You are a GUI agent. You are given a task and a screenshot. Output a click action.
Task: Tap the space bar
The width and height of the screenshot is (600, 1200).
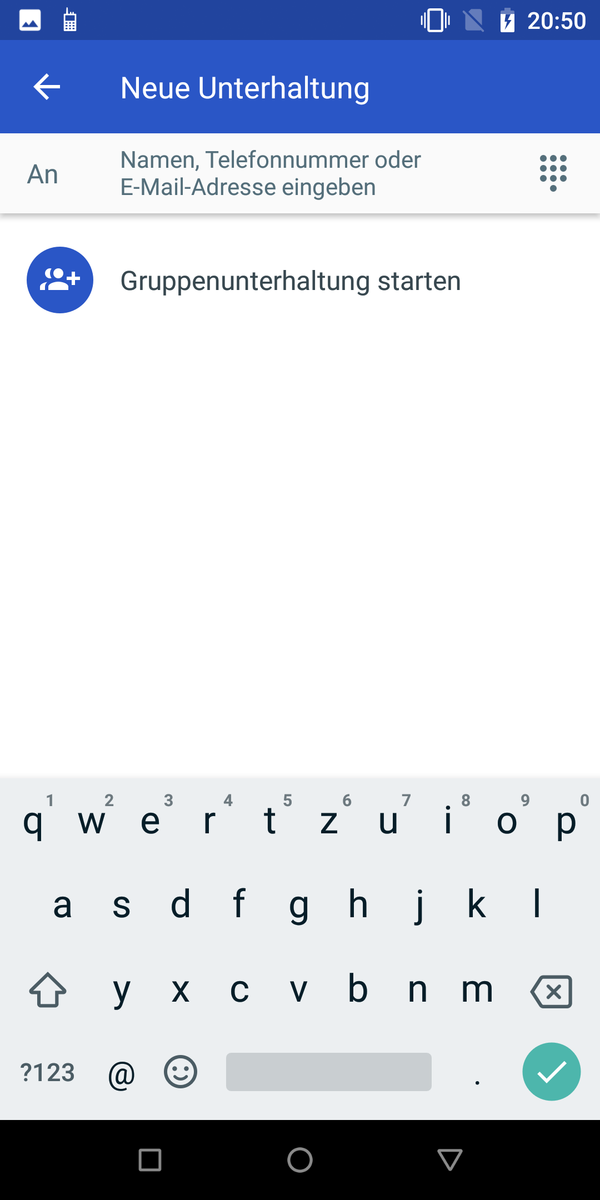[x=329, y=1072]
